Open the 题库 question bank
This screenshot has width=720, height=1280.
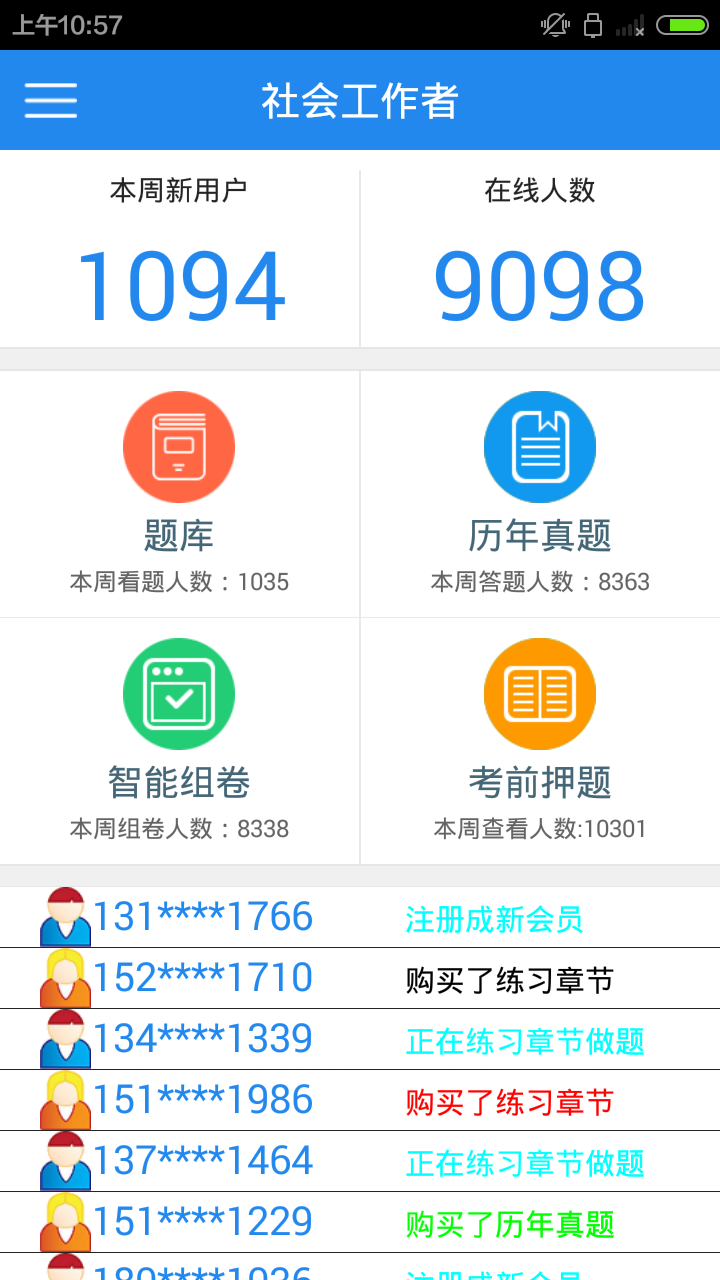[x=179, y=494]
